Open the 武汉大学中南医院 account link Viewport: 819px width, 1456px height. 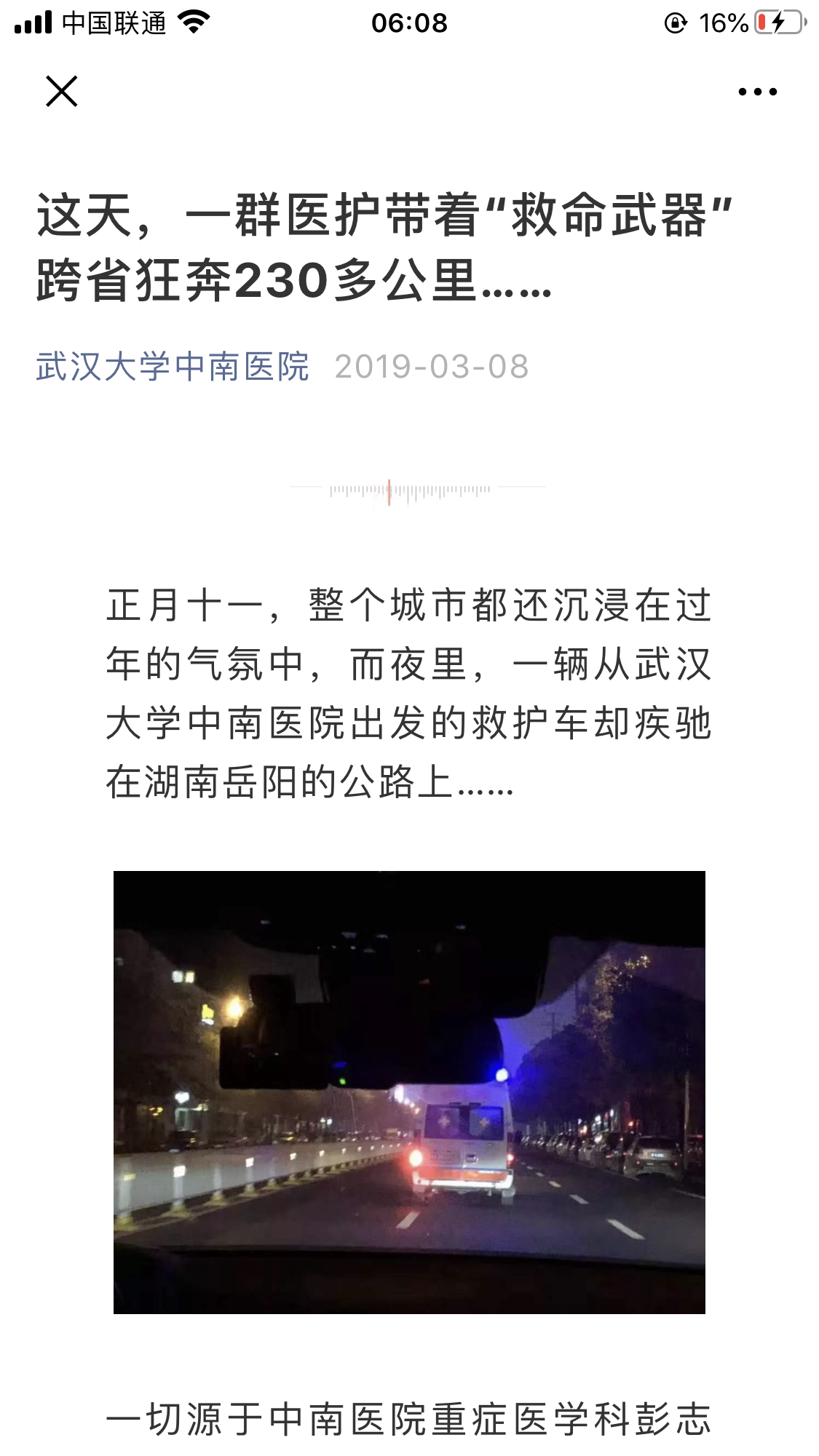coord(173,366)
